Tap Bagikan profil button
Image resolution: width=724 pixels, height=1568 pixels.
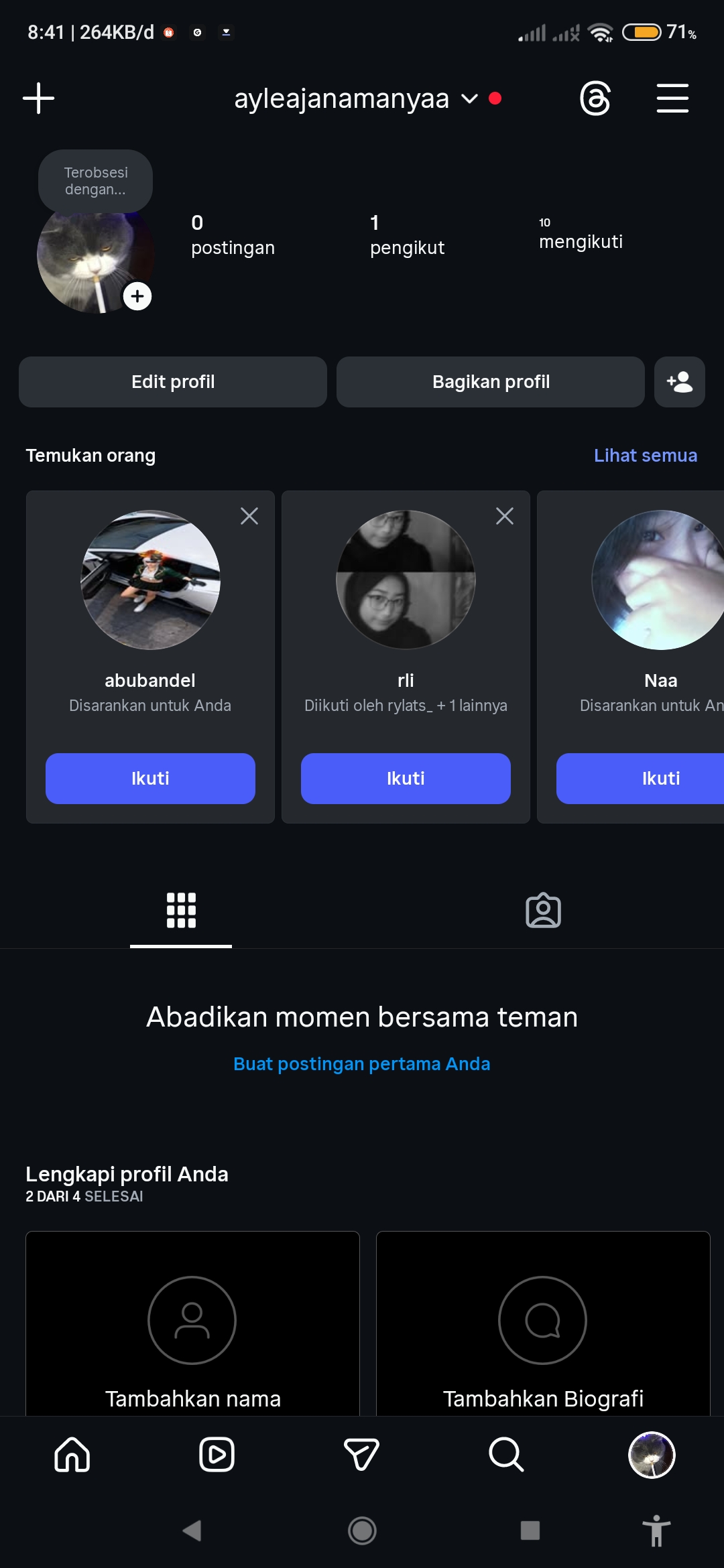pos(491,382)
